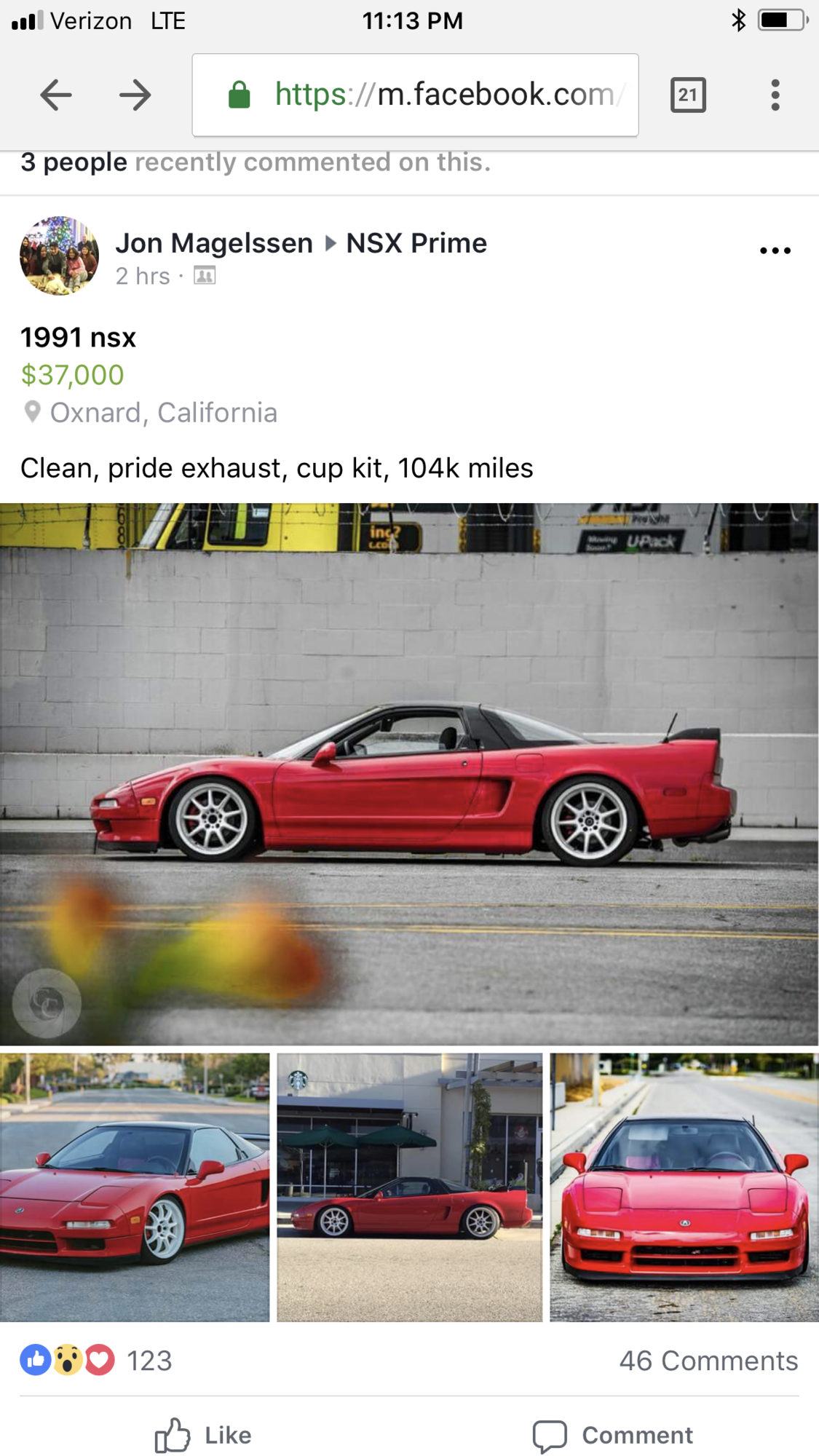Go back to the previous page
Image resolution: width=819 pixels, height=1456 pixels.
point(55,95)
